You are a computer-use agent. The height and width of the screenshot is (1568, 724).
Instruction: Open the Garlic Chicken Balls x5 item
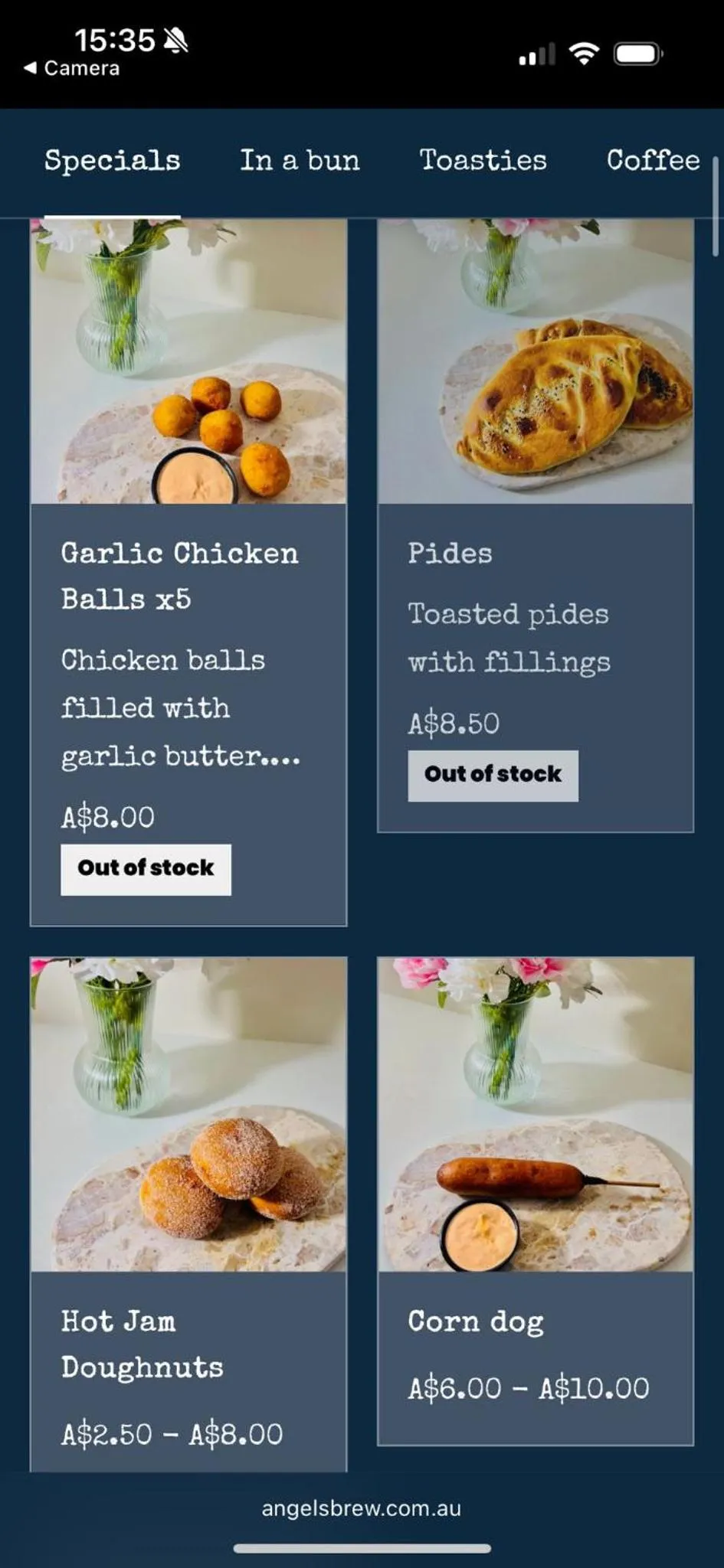tap(179, 576)
